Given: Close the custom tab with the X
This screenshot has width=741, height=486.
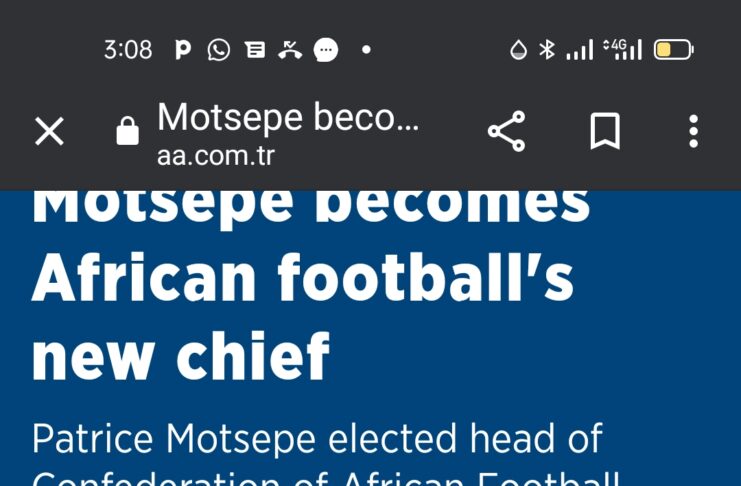Looking at the screenshot, I should (x=49, y=131).
